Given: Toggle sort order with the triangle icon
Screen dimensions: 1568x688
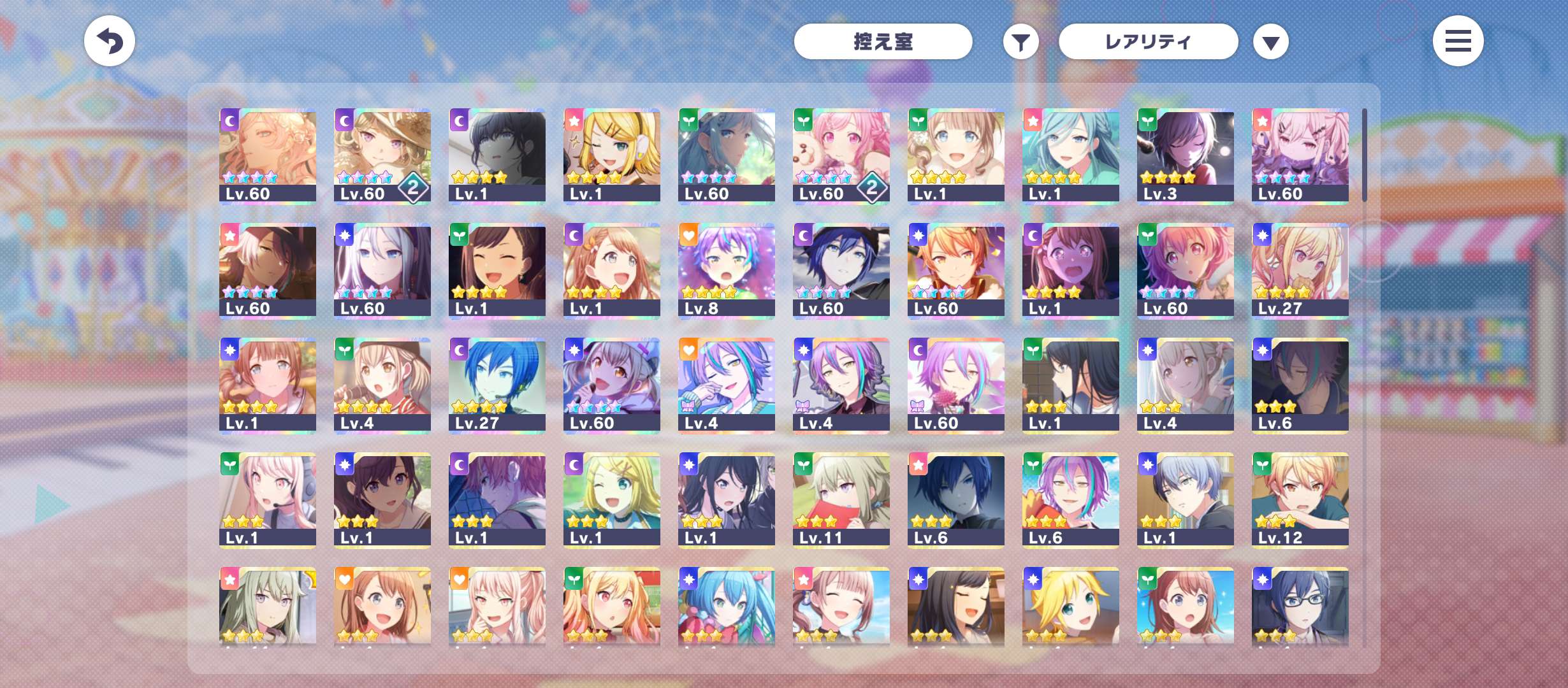Looking at the screenshot, I should 1270,42.
